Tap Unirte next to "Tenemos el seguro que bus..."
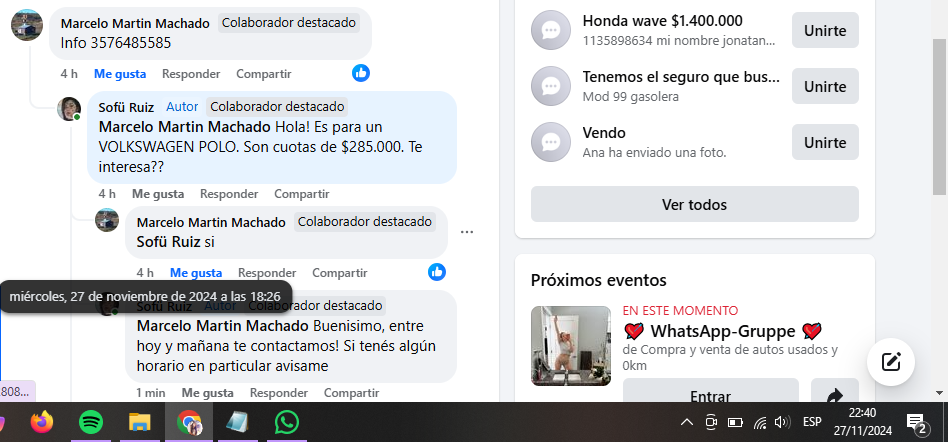The image size is (948, 442). [x=825, y=86]
